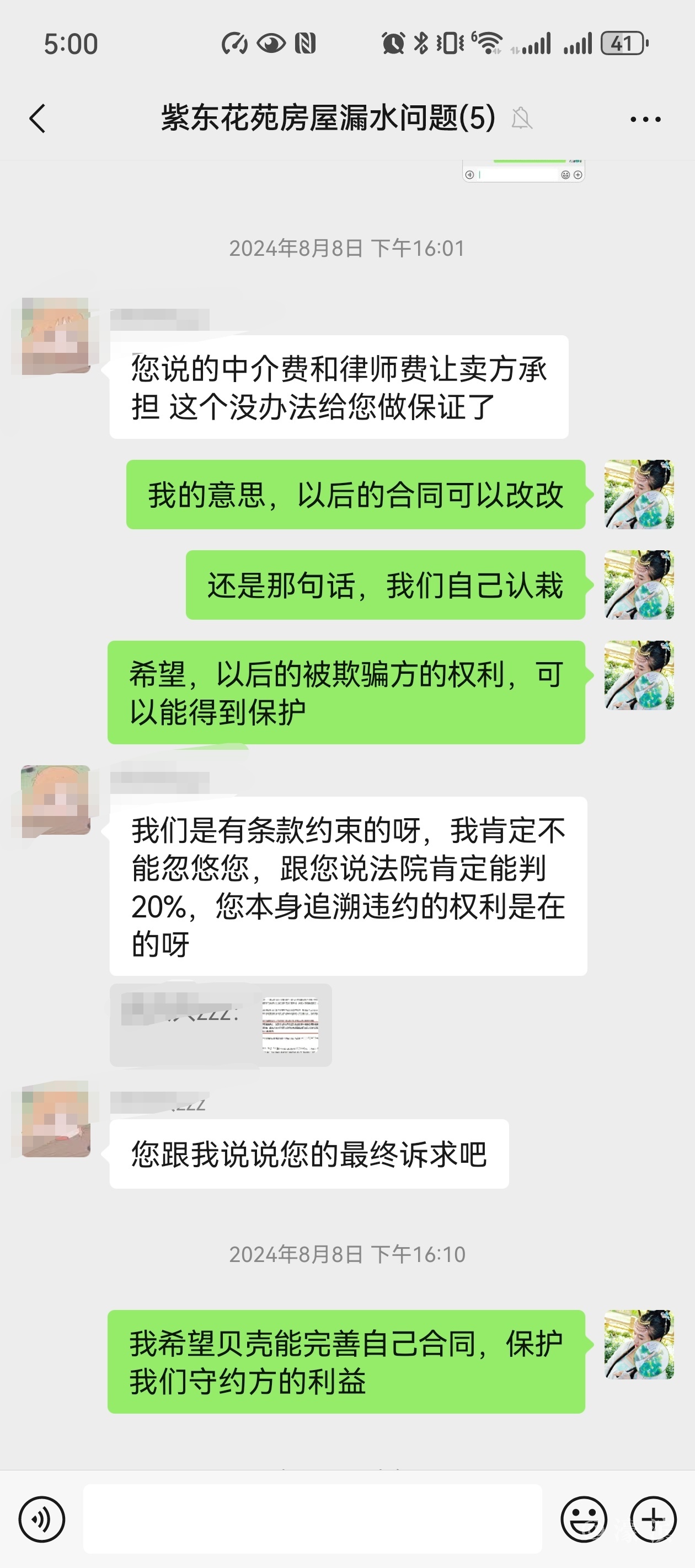This screenshot has width=695, height=1568.
Task: Open the plus attachments menu
Action: [x=653, y=1519]
